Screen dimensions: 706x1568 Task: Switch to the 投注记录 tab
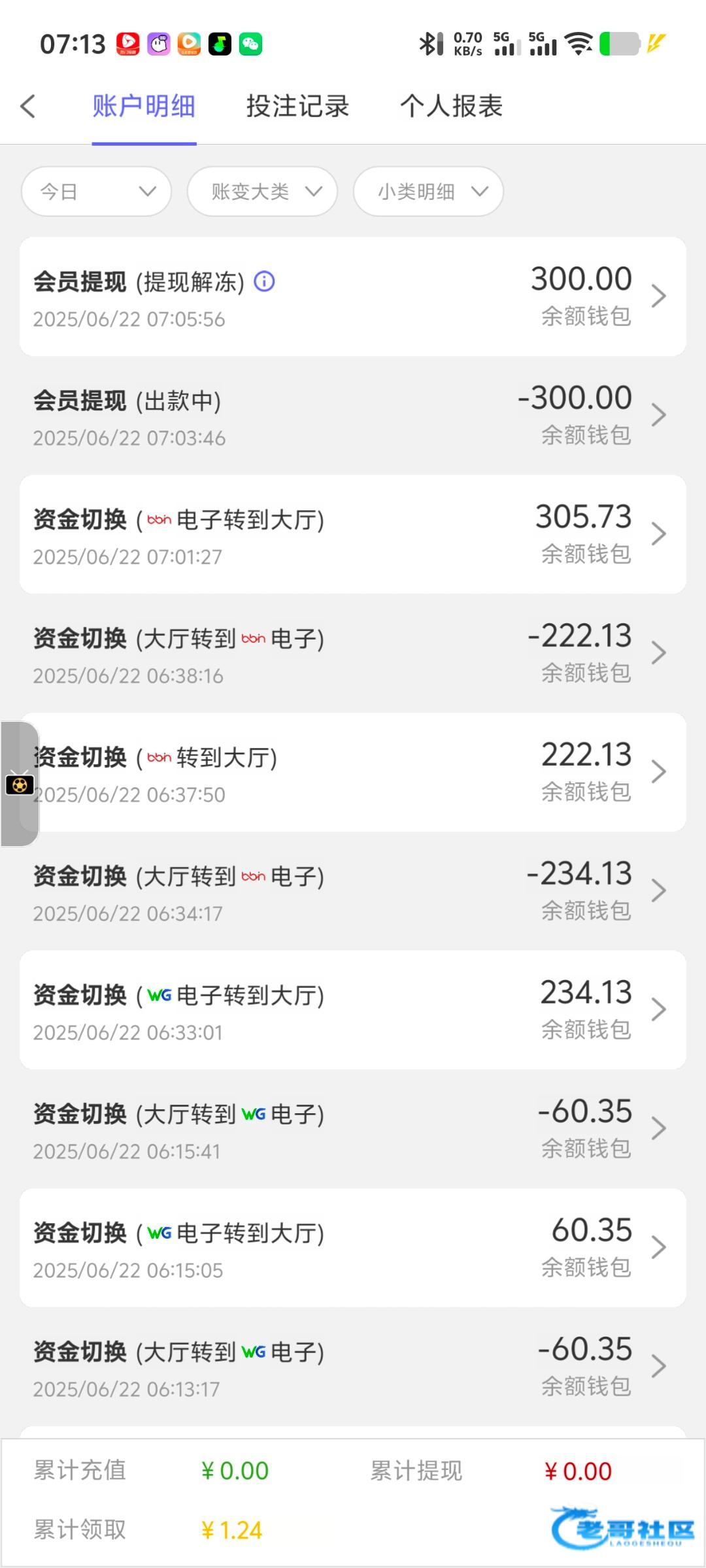(297, 106)
